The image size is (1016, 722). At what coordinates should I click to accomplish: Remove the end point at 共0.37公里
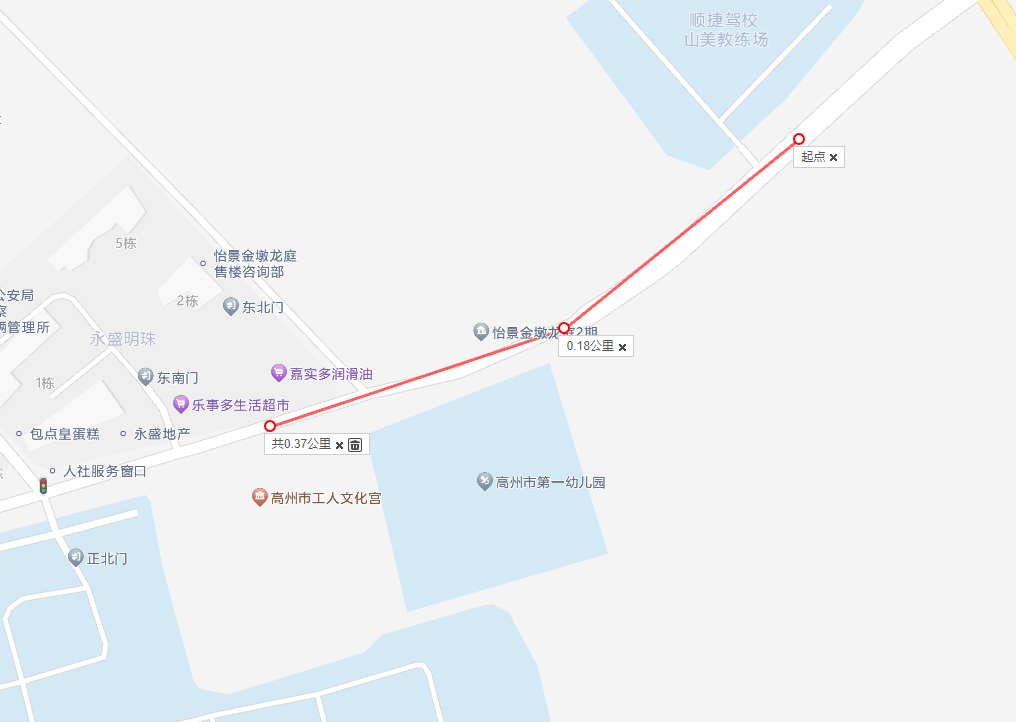point(339,445)
